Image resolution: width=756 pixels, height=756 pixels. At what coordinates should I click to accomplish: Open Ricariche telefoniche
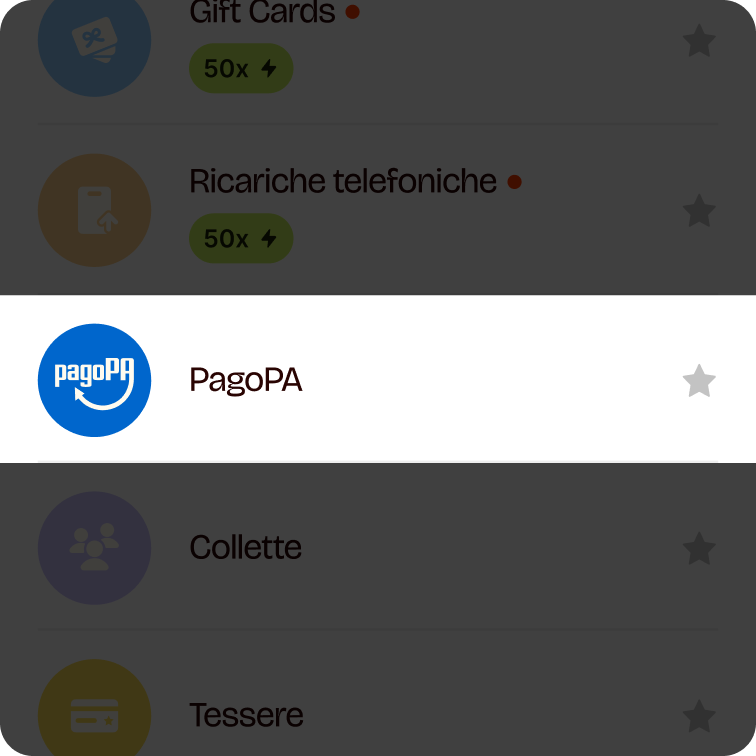pos(342,181)
